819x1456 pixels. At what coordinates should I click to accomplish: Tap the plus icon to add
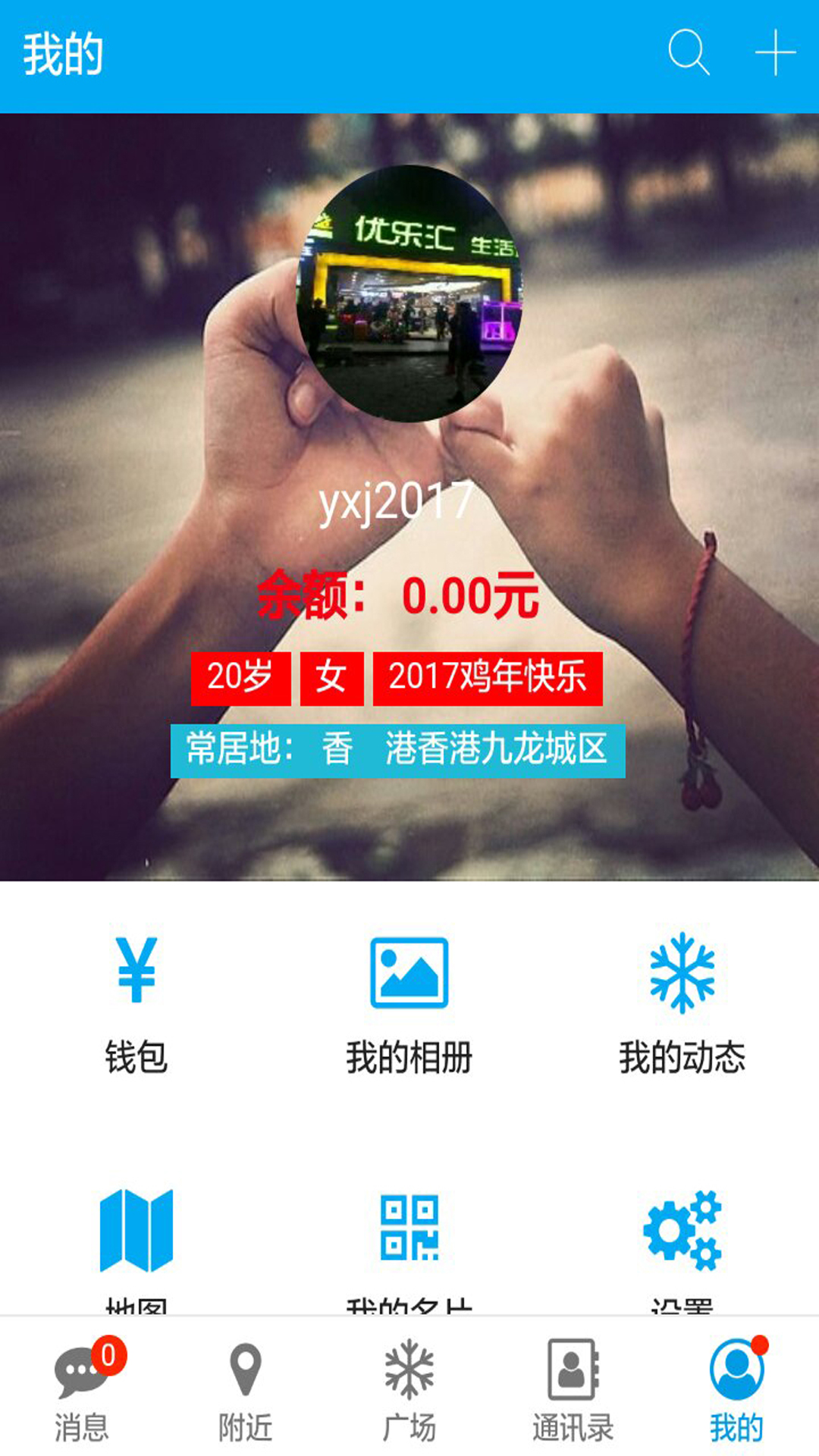775,53
